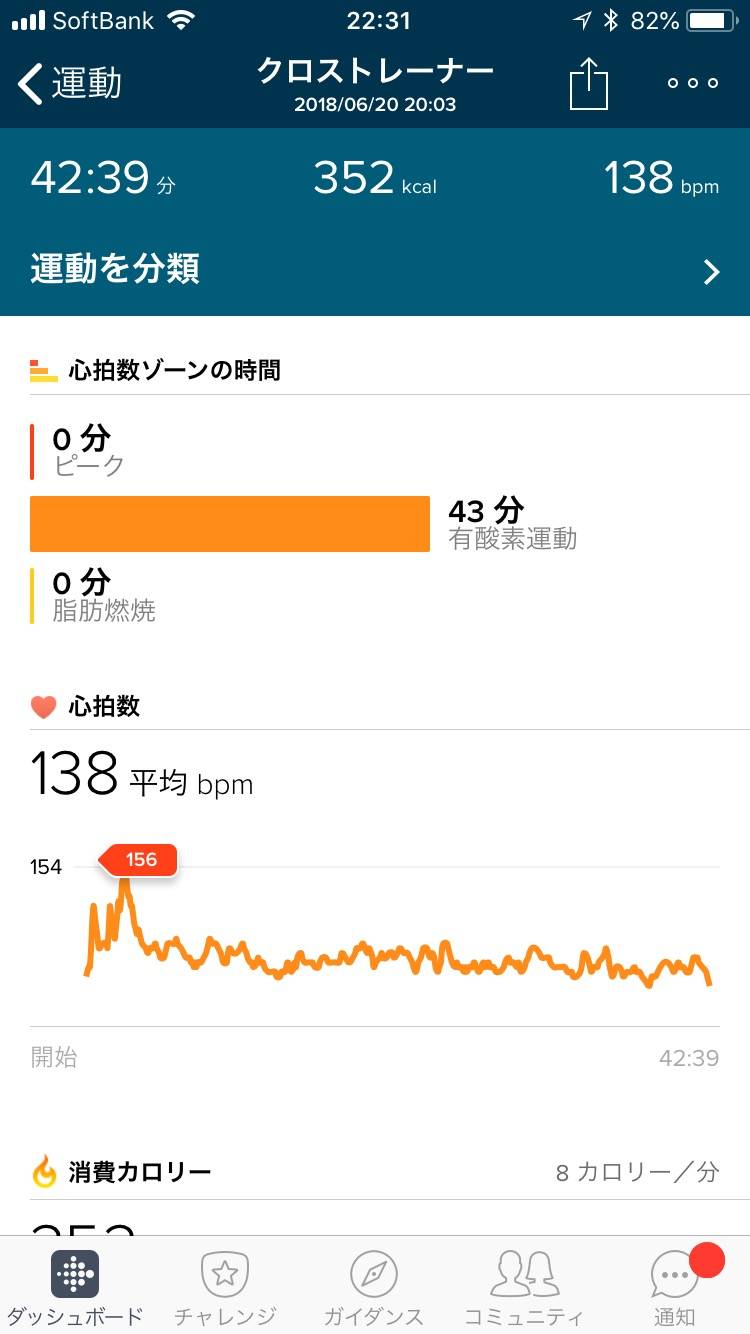Share this workout

coord(589,83)
